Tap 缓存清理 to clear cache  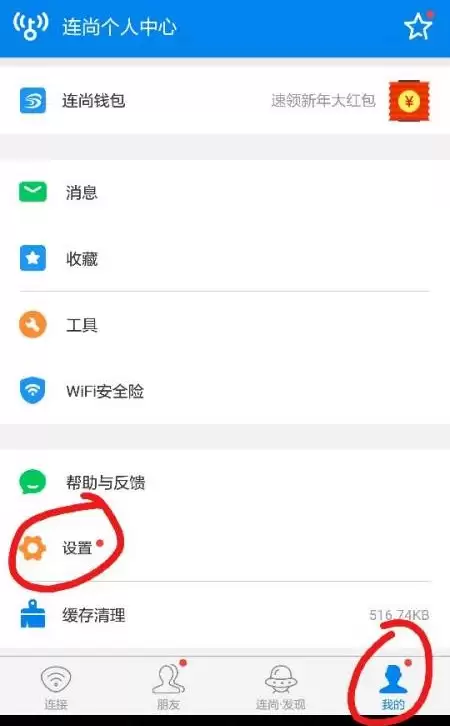coord(225,615)
